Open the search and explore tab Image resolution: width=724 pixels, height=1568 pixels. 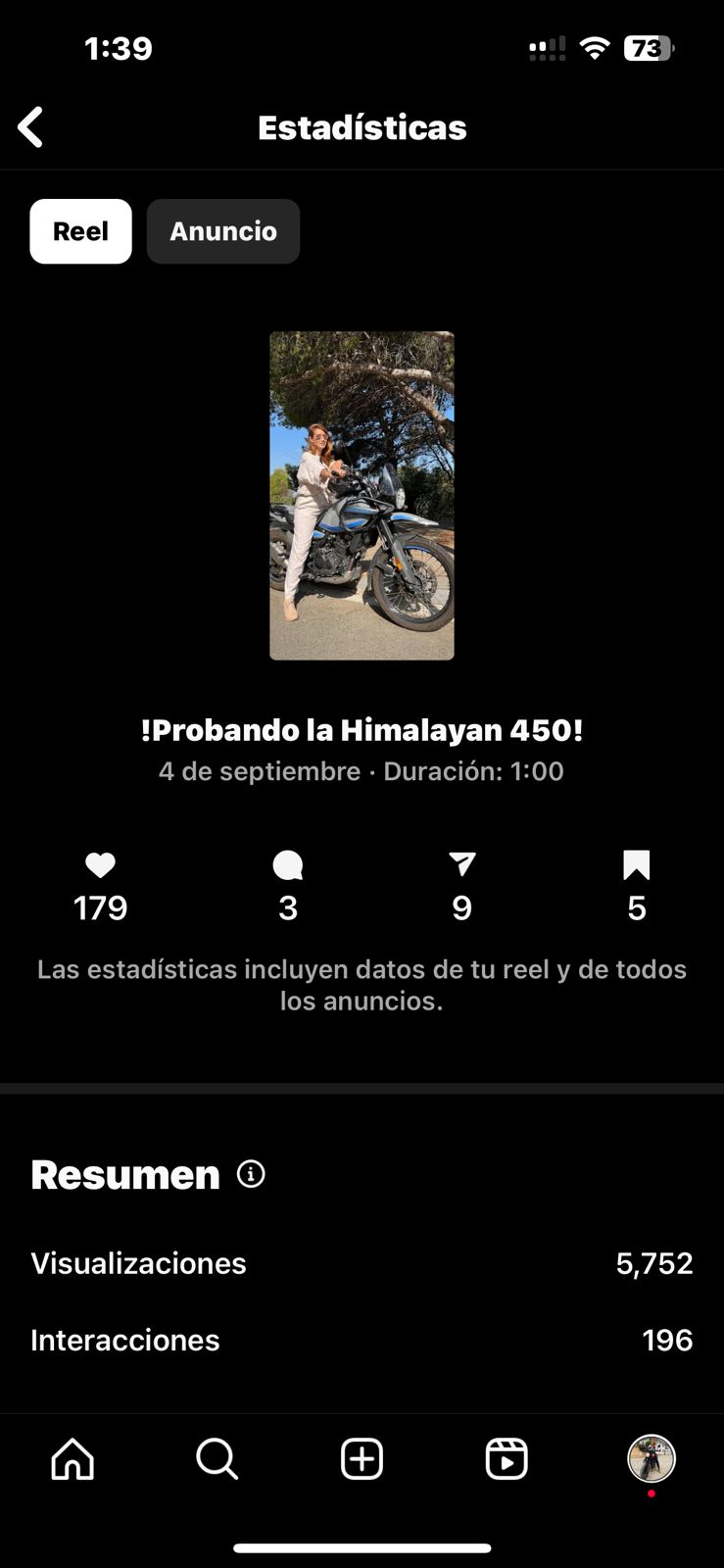click(217, 1458)
